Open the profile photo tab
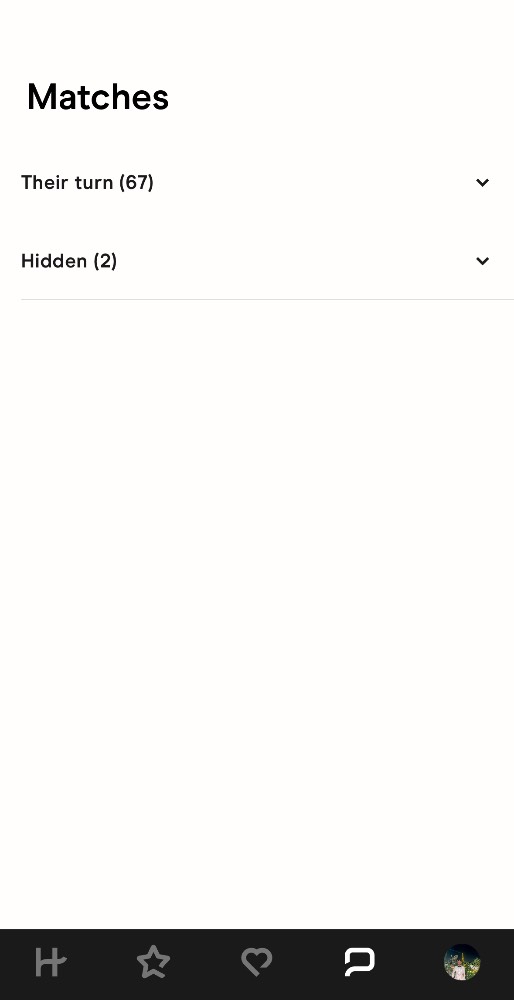The height and width of the screenshot is (1000, 514). 462,963
